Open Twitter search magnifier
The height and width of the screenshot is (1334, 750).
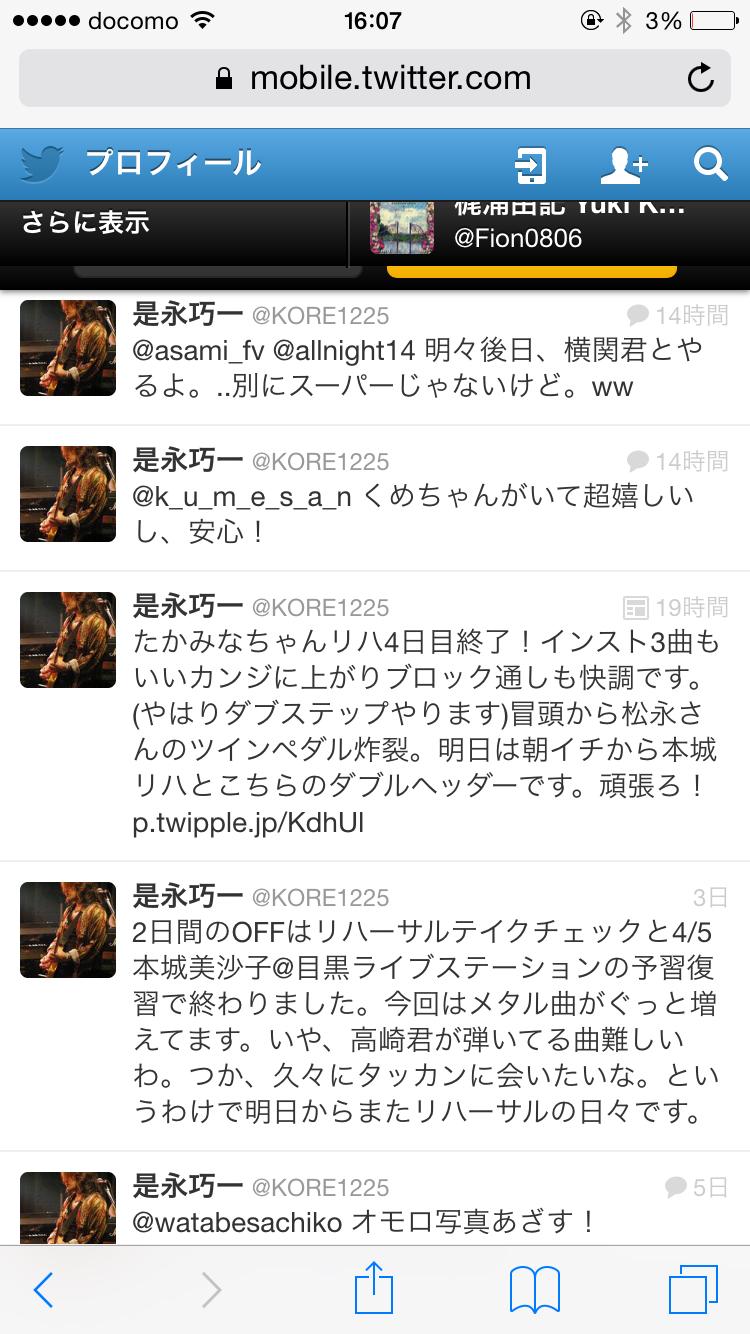[710, 165]
